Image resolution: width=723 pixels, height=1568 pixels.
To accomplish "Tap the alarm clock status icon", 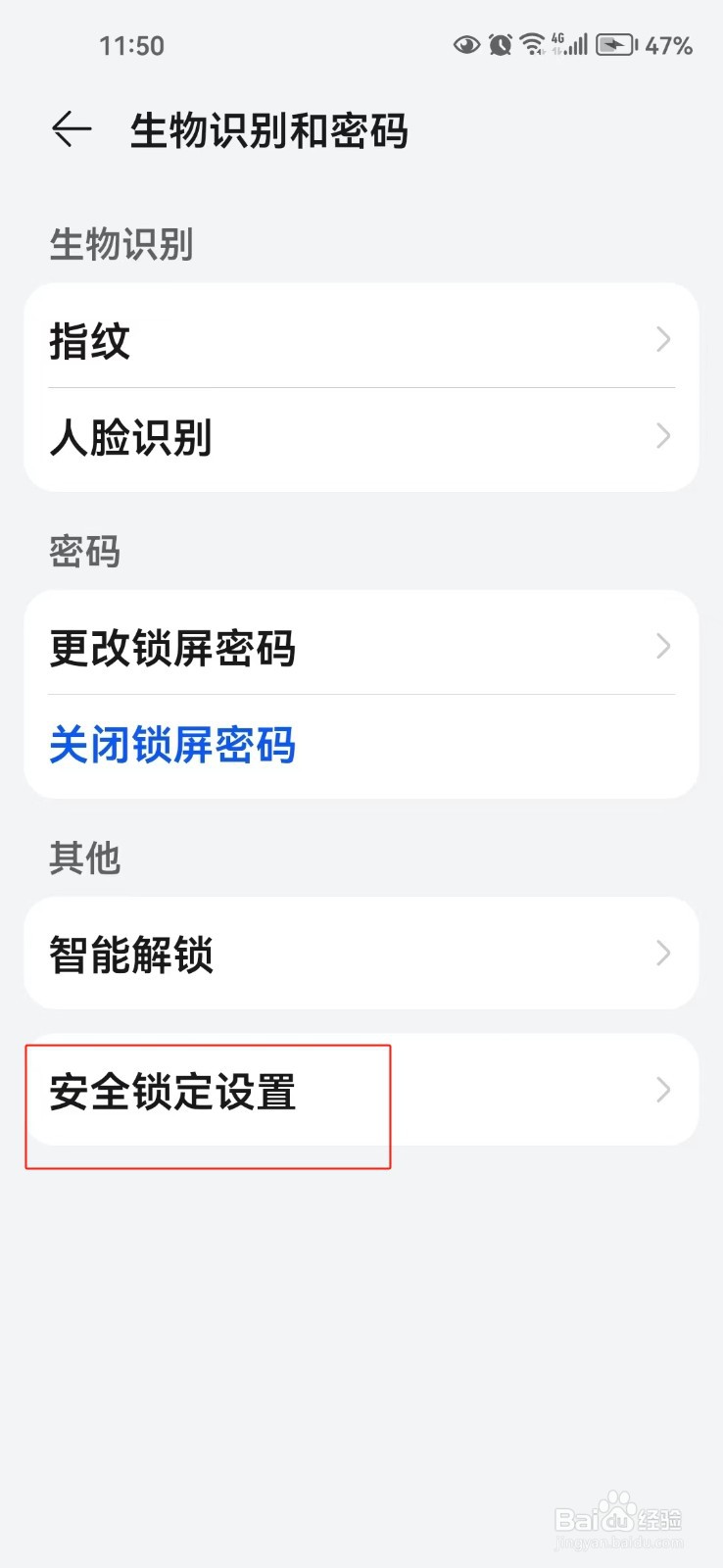I will [x=500, y=44].
